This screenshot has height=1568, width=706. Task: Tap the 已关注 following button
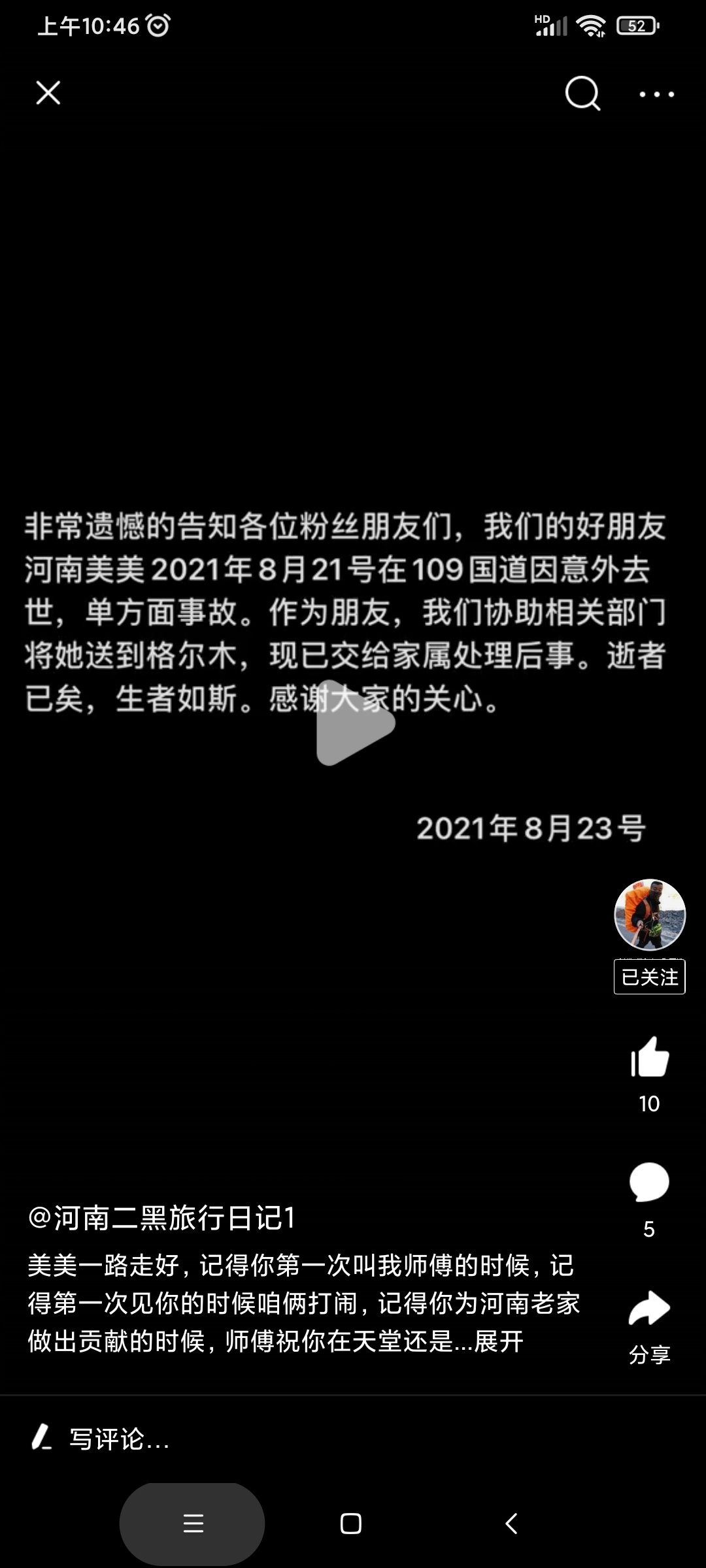[x=649, y=977]
